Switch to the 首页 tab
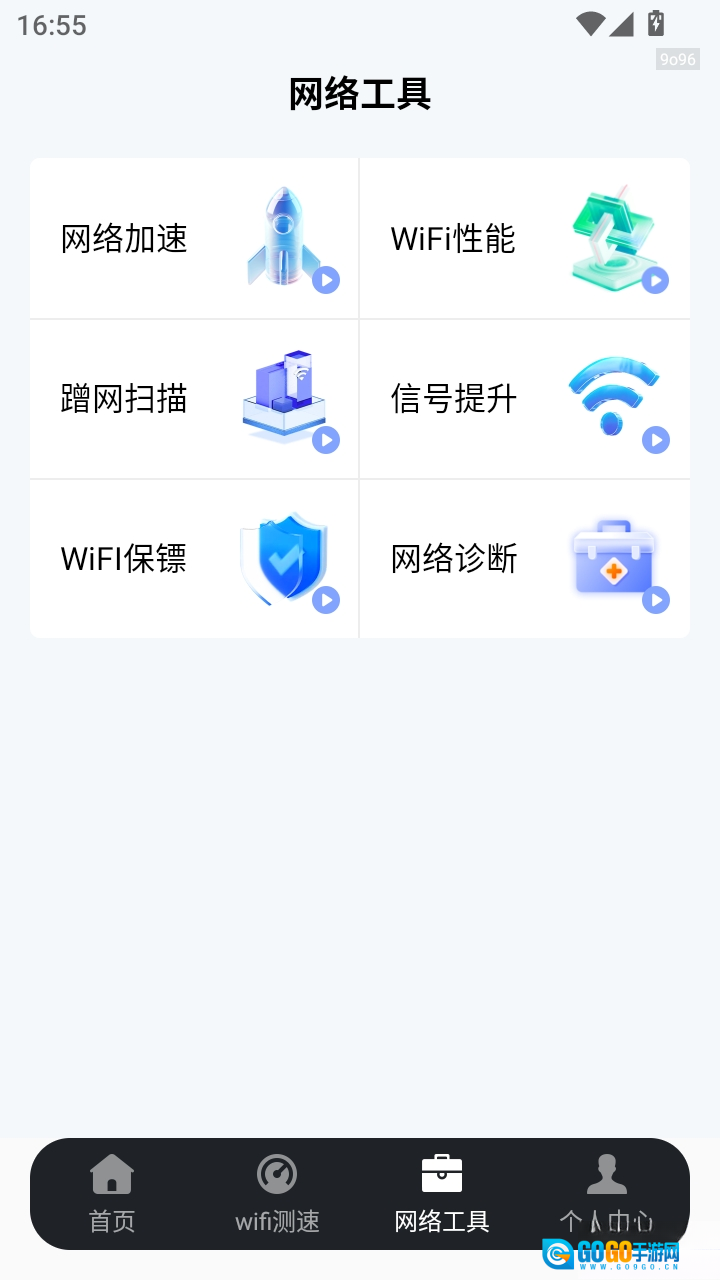 click(x=112, y=1194)
